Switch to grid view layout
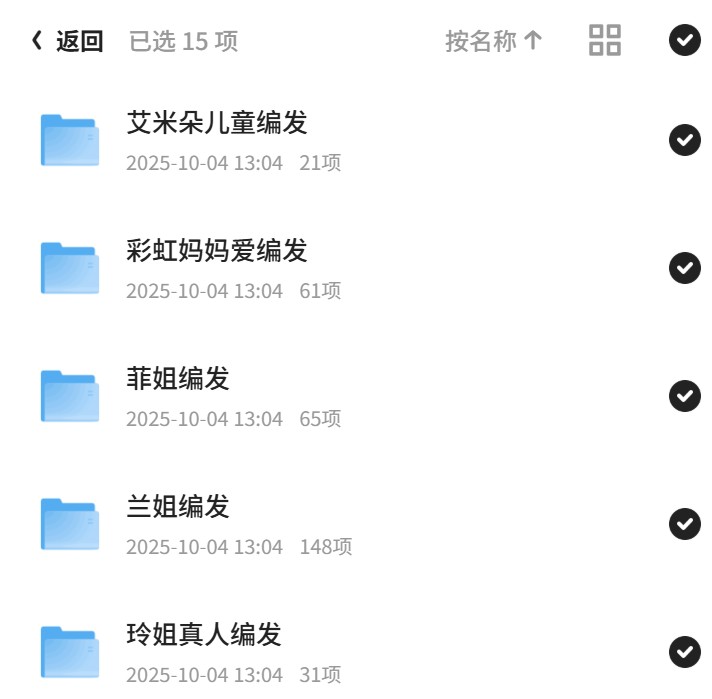 605,40
